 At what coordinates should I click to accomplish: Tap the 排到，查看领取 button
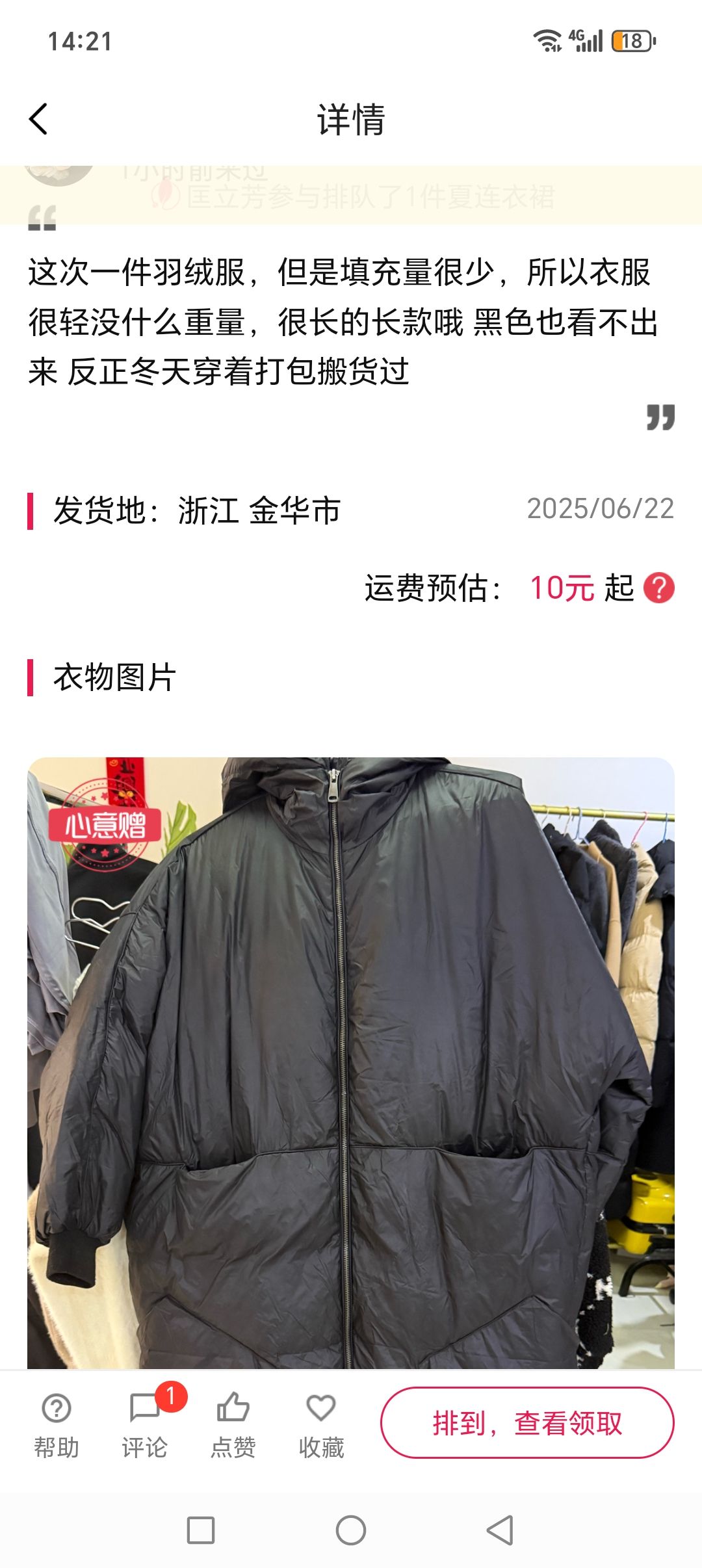point(527,1423)
